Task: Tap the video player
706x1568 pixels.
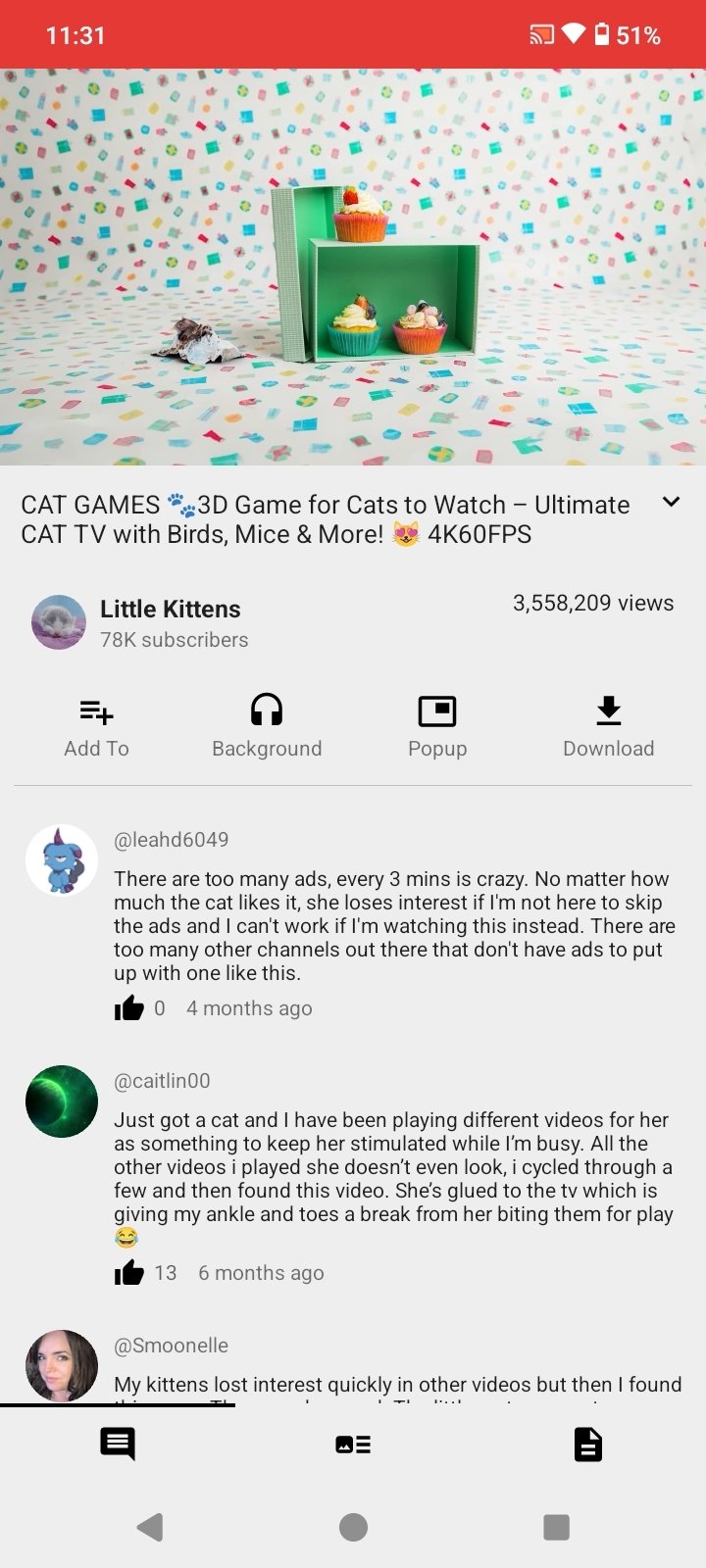Action: [x=353, y=267]
